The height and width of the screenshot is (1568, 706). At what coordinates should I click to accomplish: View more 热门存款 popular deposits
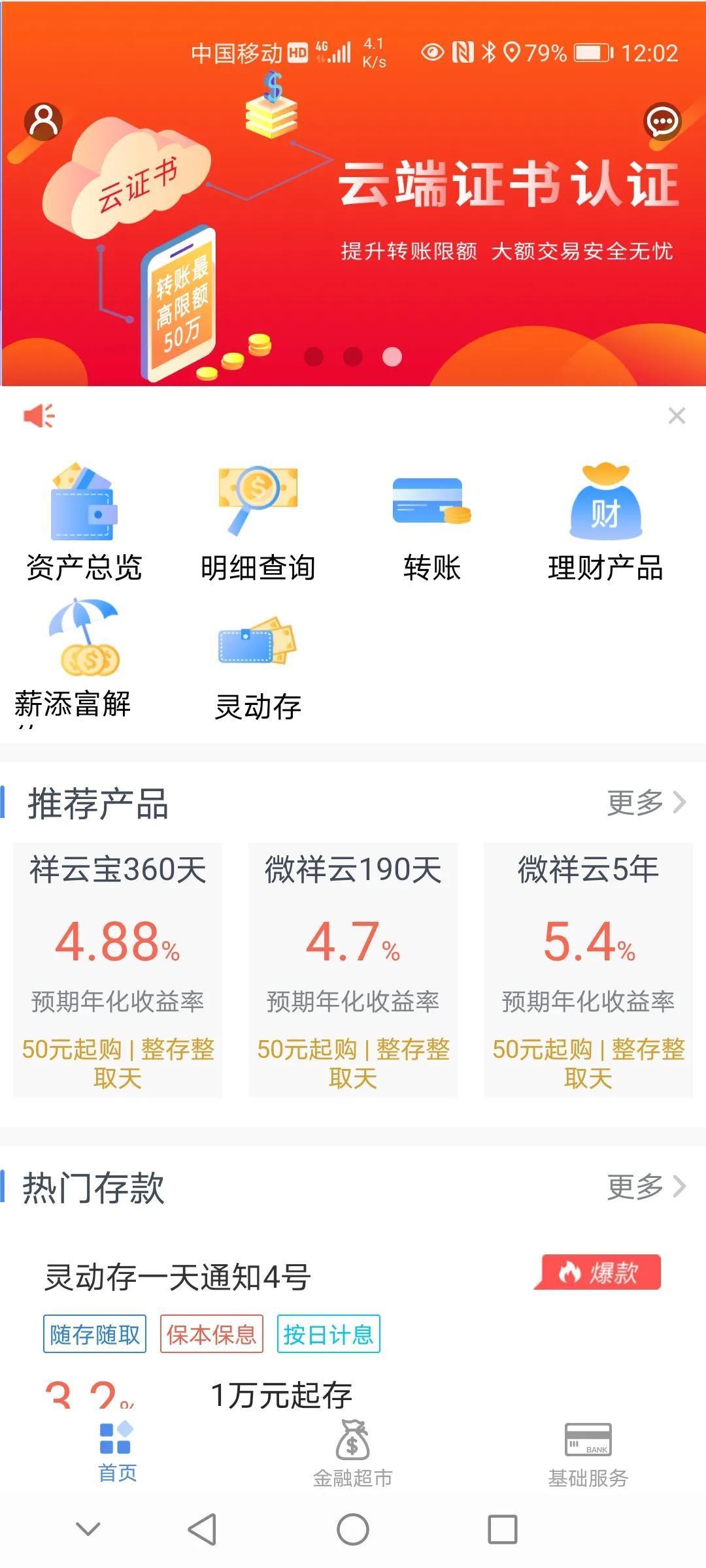click(x=646, y=1186)
